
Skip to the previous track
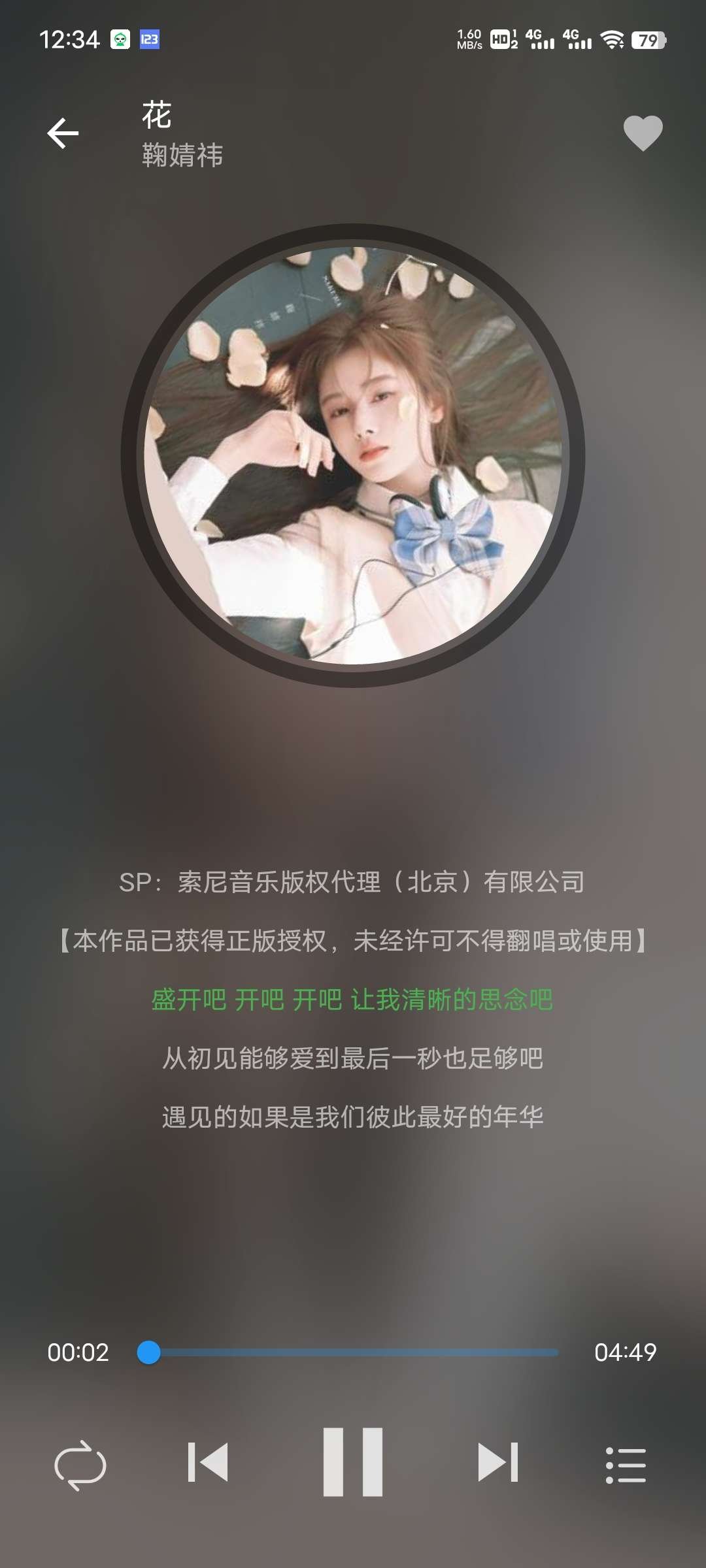208,1462
